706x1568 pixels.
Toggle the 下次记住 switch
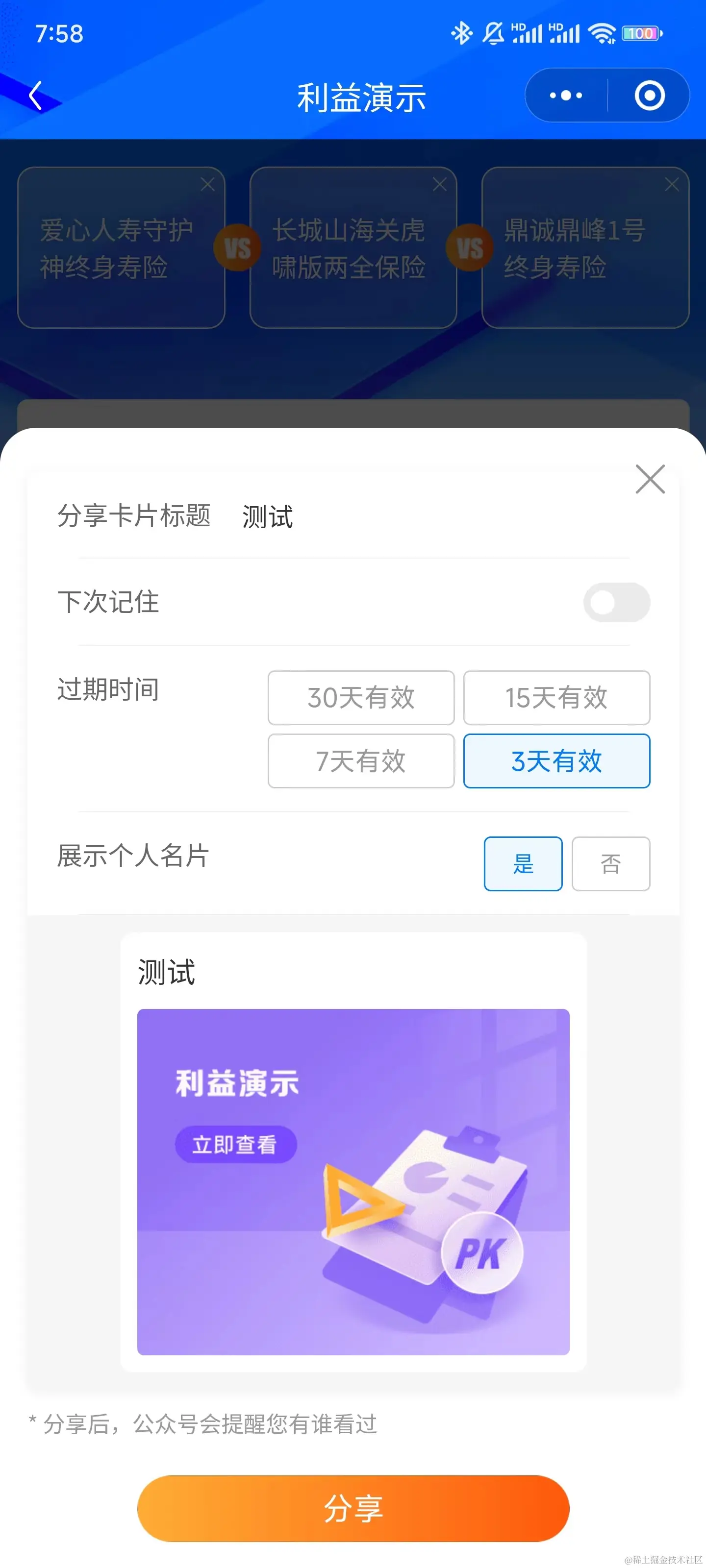tap(616, 602)
